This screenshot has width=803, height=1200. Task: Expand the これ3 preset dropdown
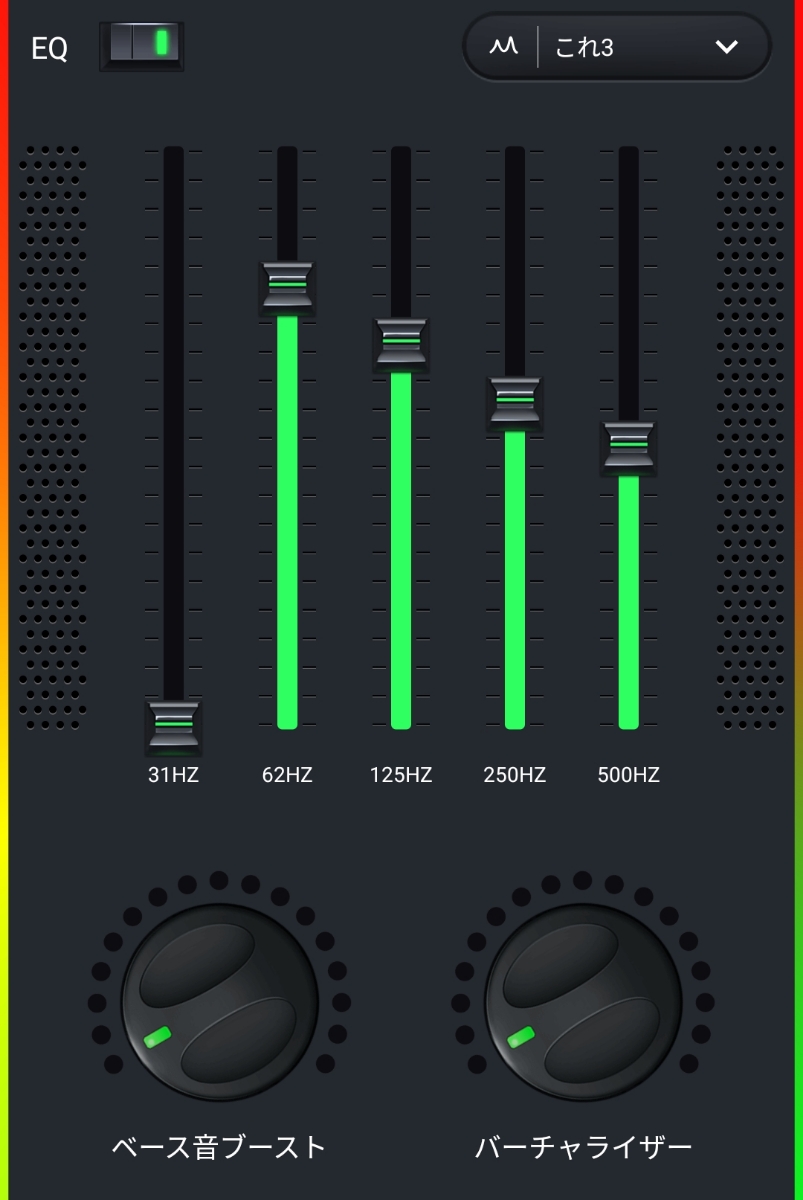coord(617,47)
